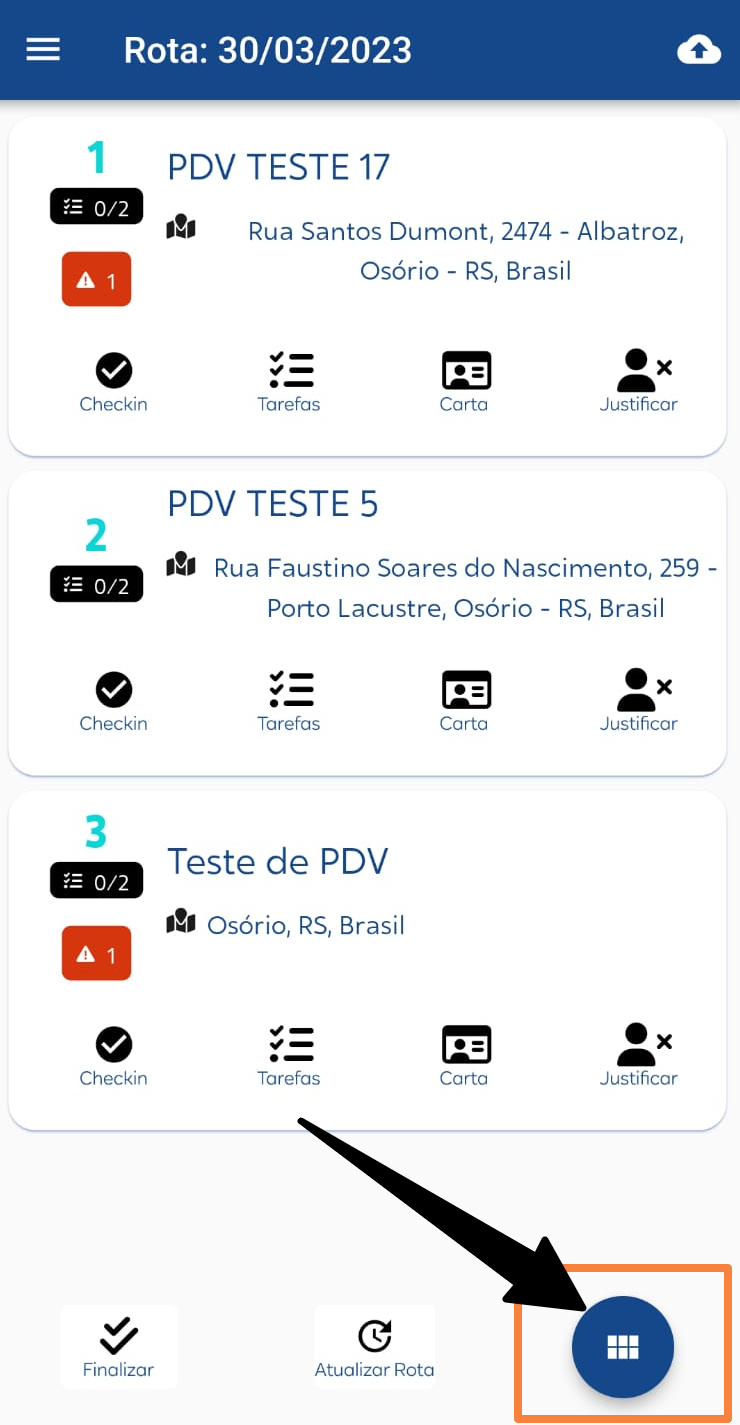Tap the cloud upload sync icon
The image size is (740, 1425).
(x=699, y=50)
